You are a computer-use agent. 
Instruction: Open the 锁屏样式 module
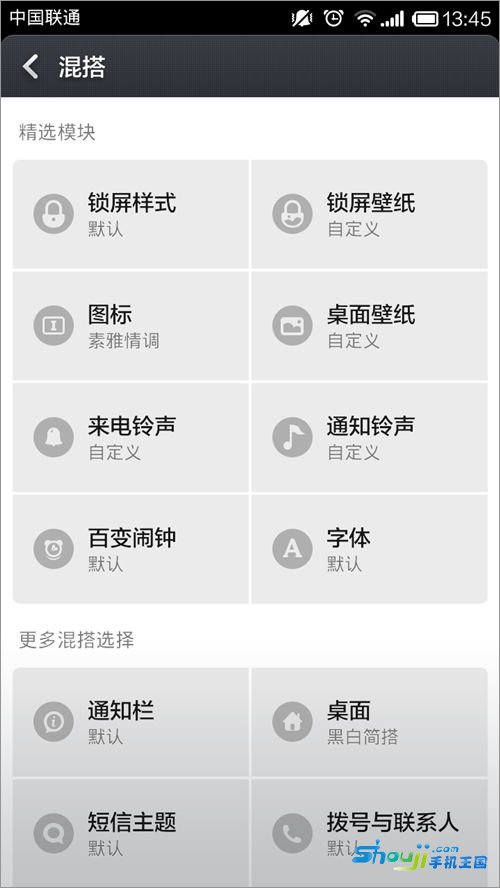(x=130, y=214)
